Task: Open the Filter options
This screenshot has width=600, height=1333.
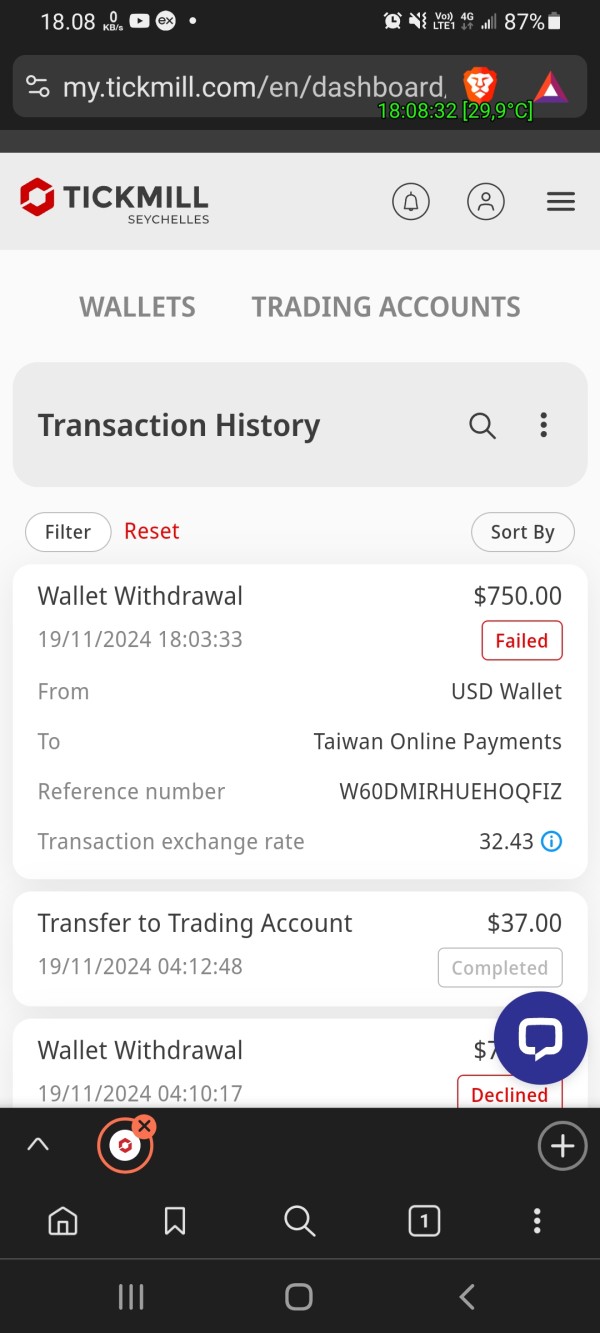Action: 68,532
